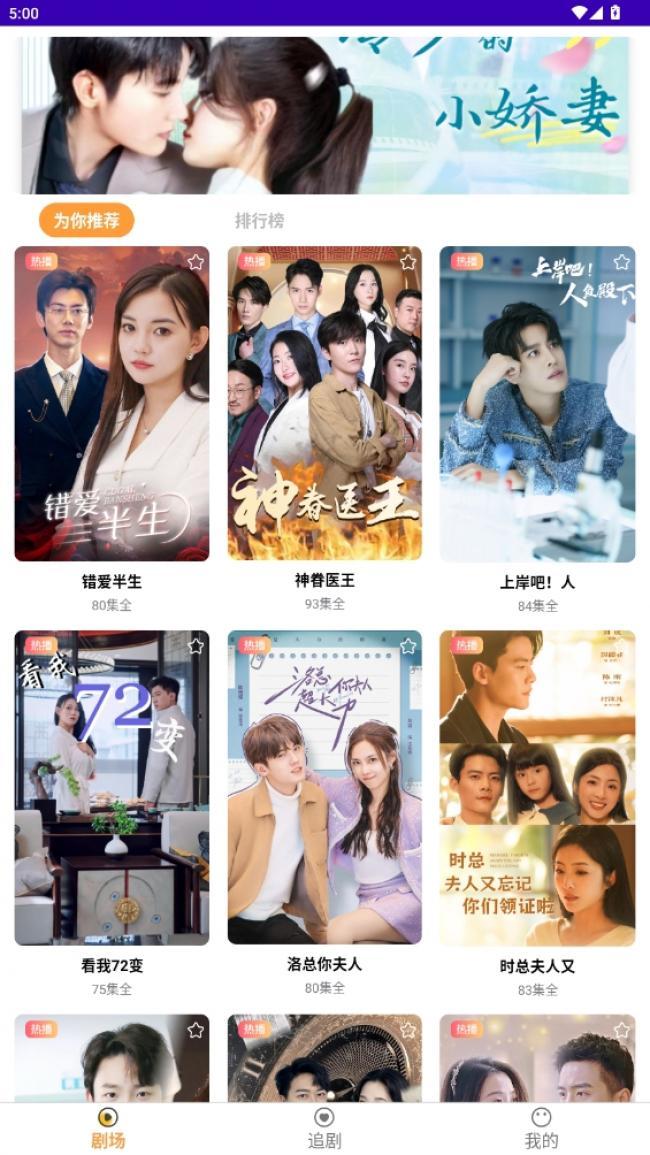This screenshot has height=1155, width=650.
Task: Favorite 错爱半生 with the star icon
Action: coord(195,262)
